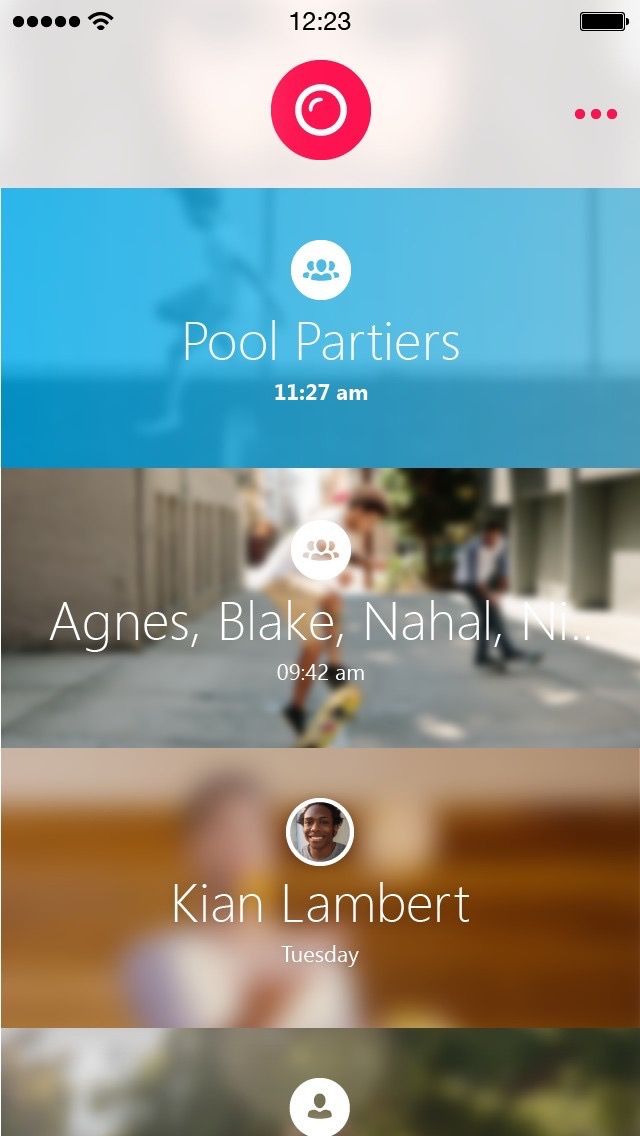
Task: Tap the pink camera record button
Action: pyautogui.click(x=320, y=110)
